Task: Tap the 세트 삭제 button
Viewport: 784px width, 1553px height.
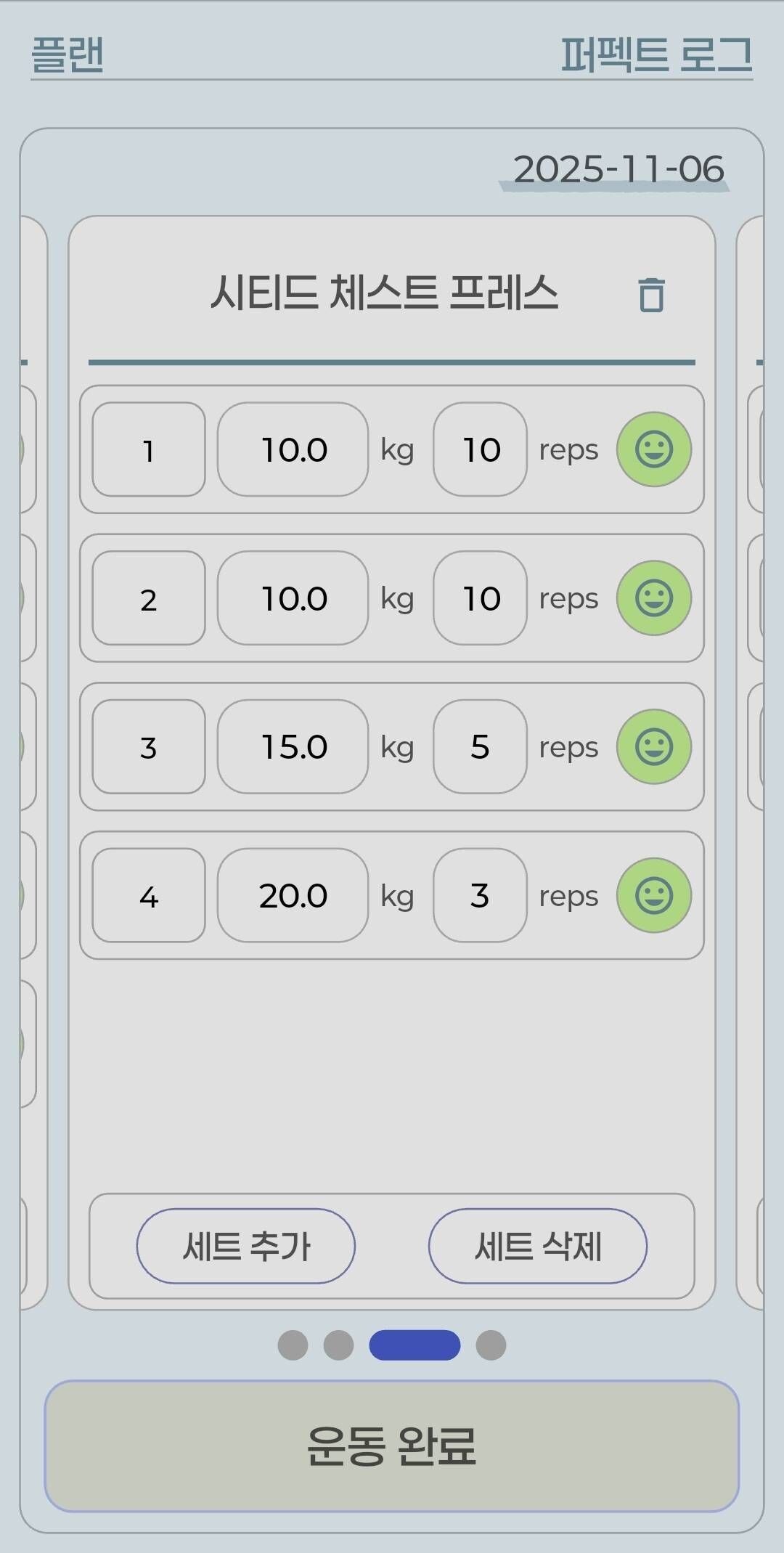Action: (x=538, y=1247)
